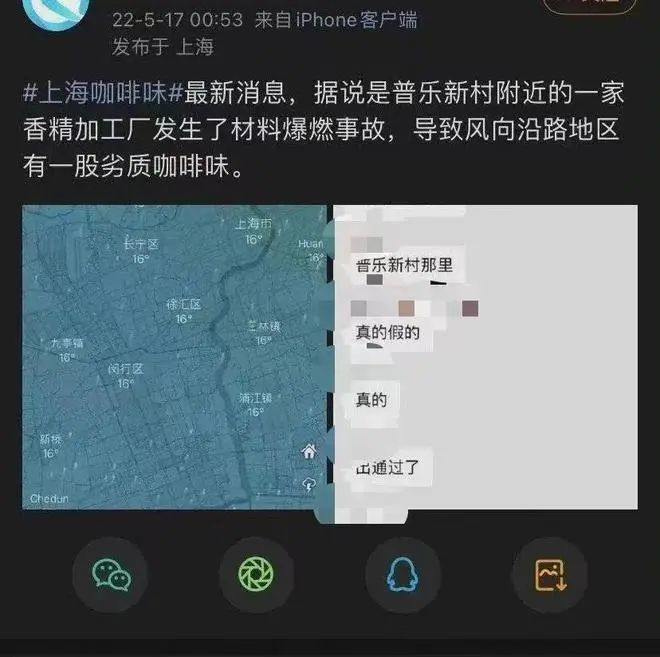Share this post to QQ
Viewport: 660px width, 657px height.
click(403, 574)
